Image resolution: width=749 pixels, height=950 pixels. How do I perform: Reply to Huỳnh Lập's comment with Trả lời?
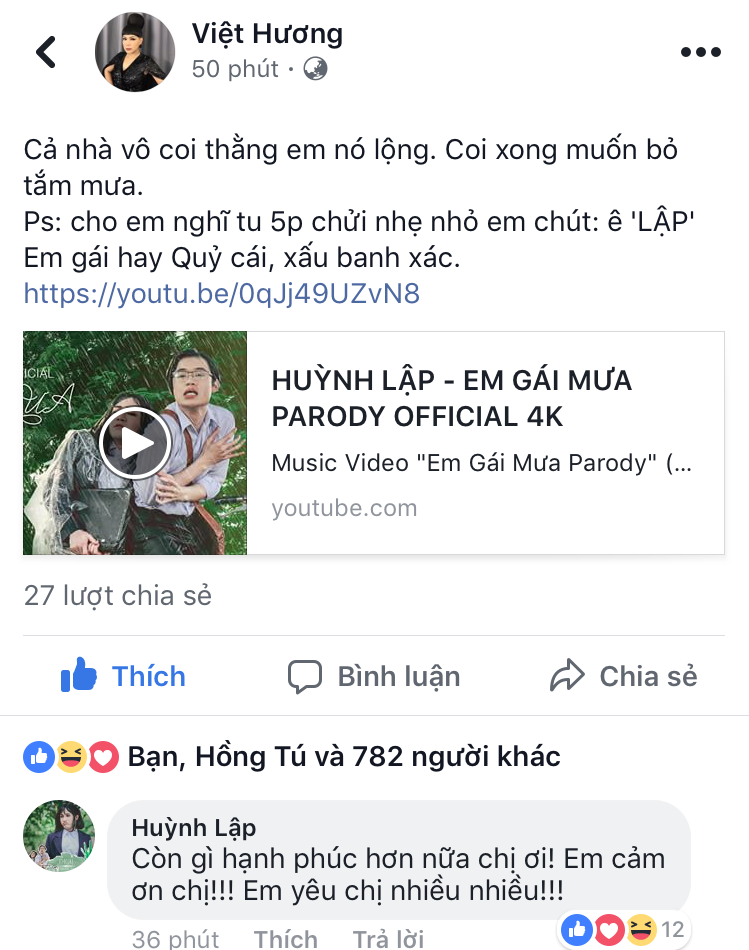tap(388, 938)
